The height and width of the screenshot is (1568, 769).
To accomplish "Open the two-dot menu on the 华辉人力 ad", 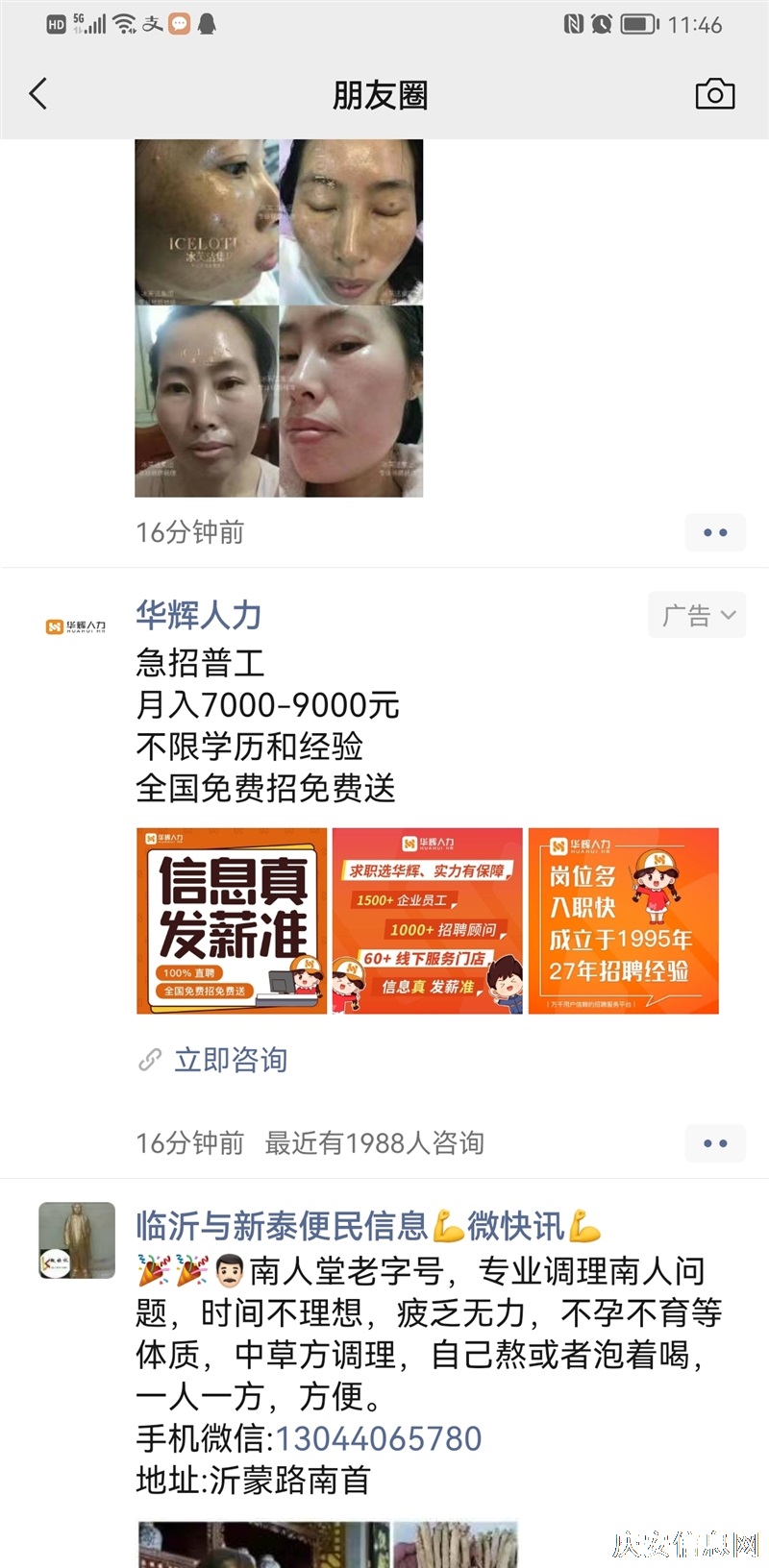I will (x=715, y=1143).
